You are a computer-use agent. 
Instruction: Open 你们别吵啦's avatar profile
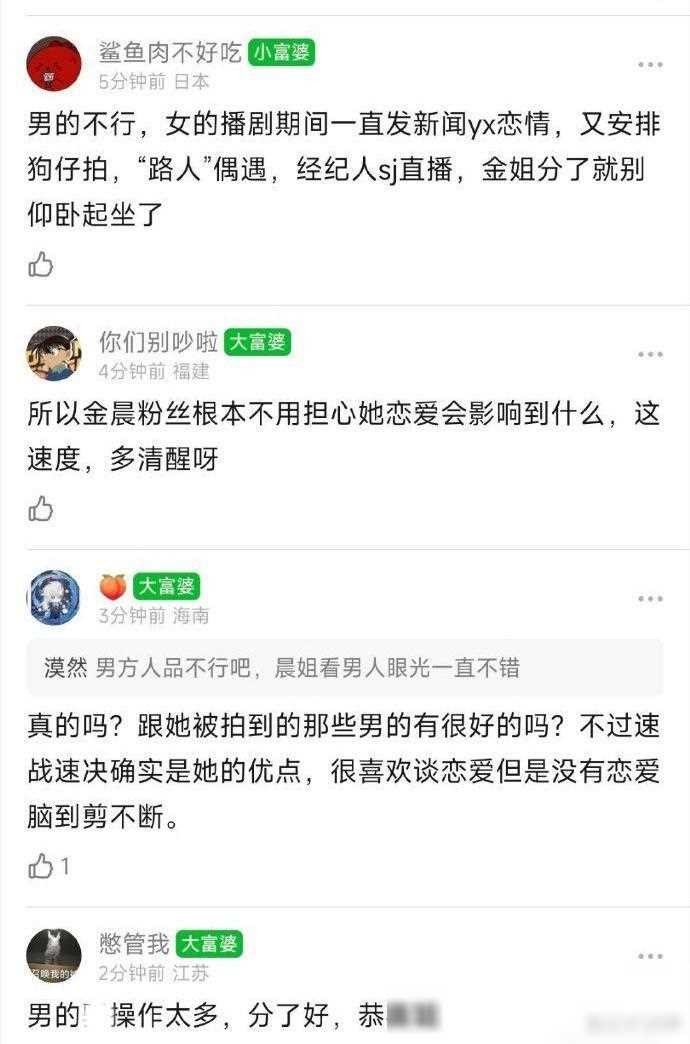(x=54, y=354)
